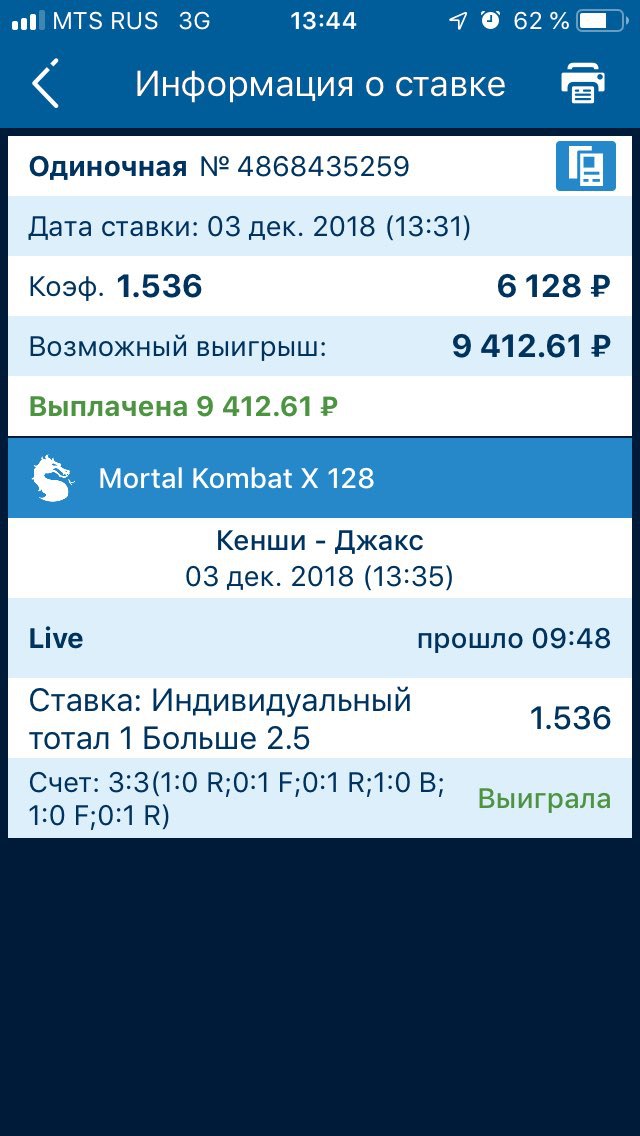The height and width of the screenshot is (1136, 640).
Task: Open Mortal Kombat X 128 event
Action: [320, 477]
